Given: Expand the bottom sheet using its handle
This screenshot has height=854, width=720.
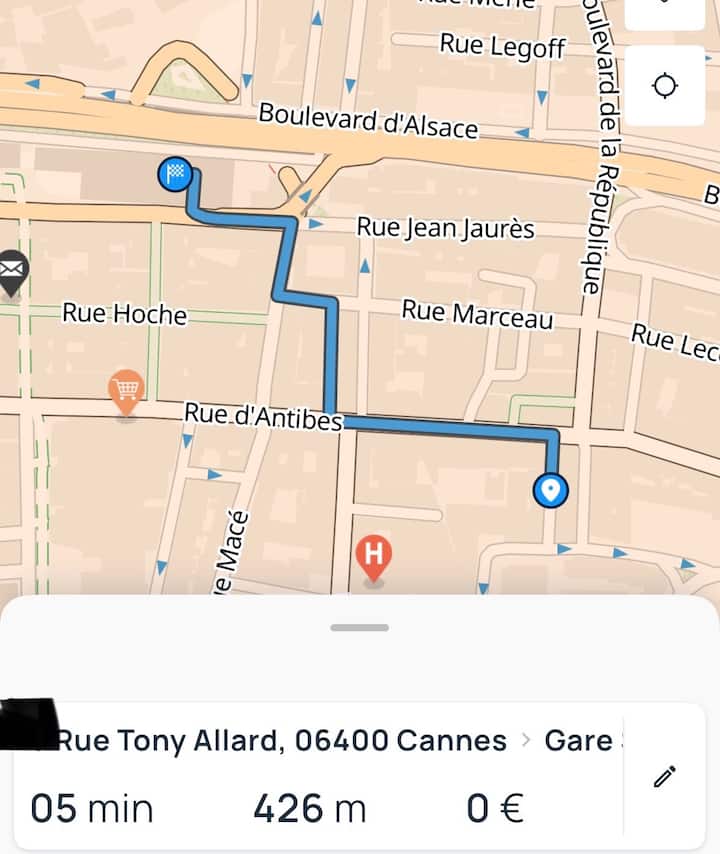Looking at the screenshot, I should (x=359, y=628).
